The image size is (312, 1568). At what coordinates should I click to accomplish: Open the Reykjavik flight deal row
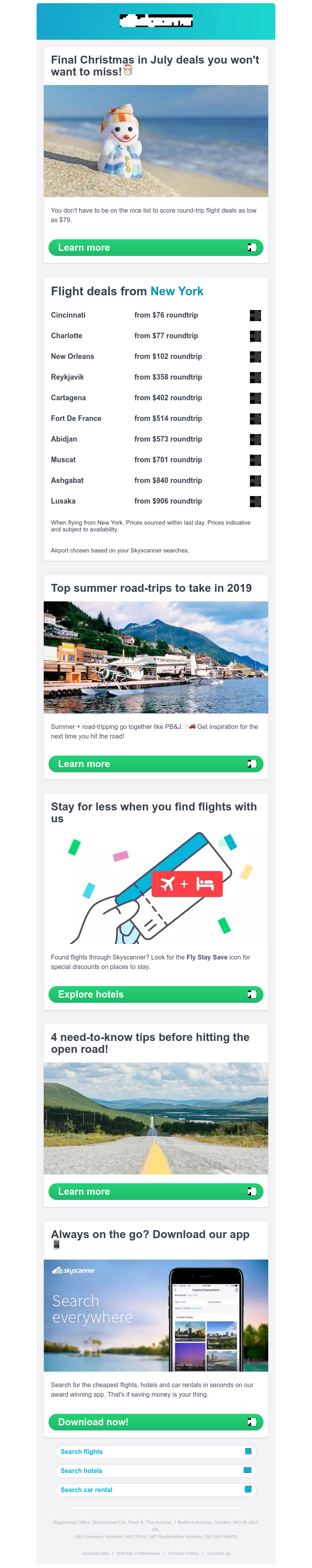155,377
